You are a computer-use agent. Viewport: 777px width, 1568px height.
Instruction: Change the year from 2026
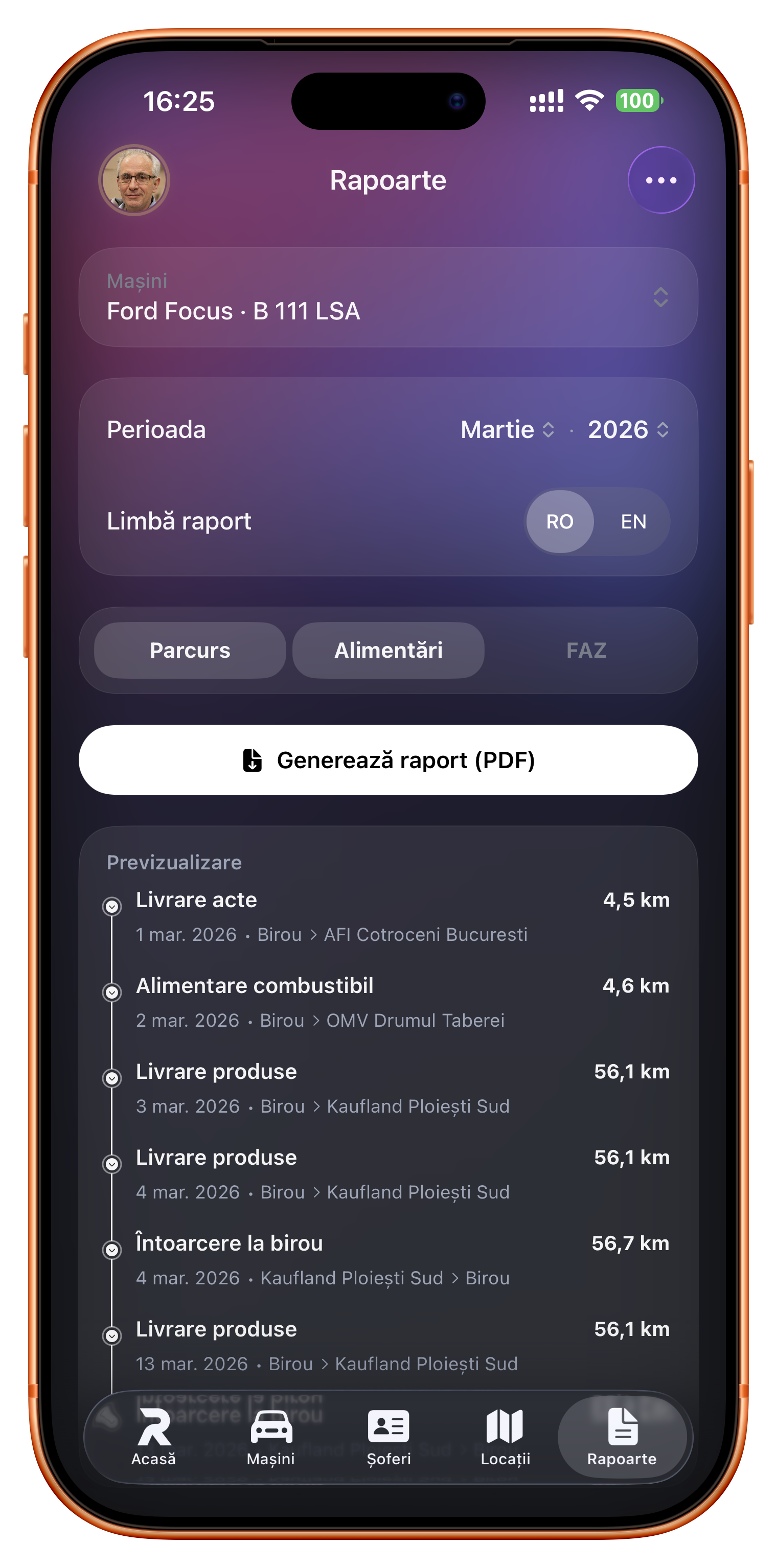coord(627,430)
